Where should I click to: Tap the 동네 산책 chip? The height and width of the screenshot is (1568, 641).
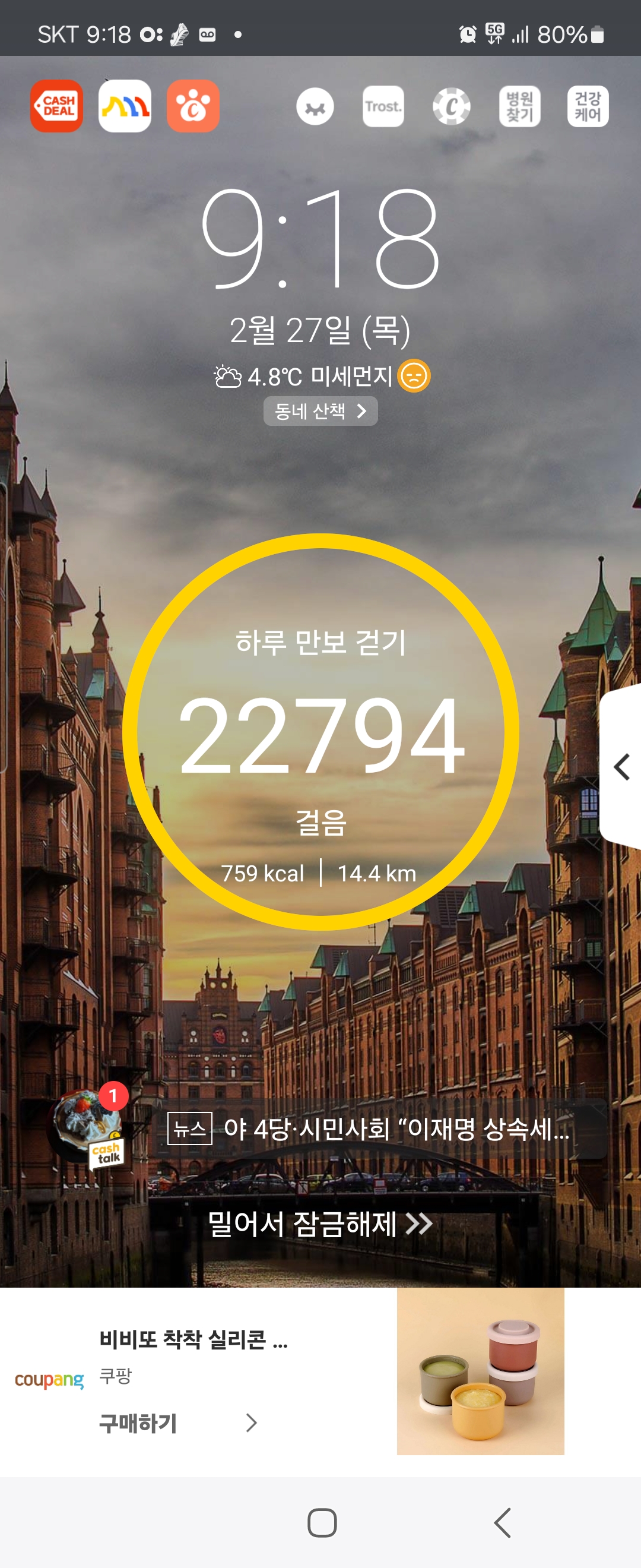tap(320, 412)
